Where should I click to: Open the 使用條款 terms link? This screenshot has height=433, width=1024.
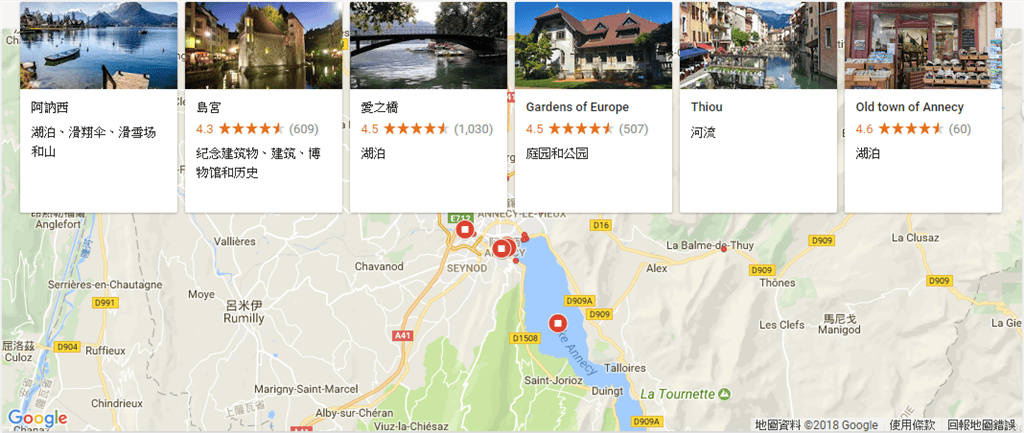[x=912, y=424]
